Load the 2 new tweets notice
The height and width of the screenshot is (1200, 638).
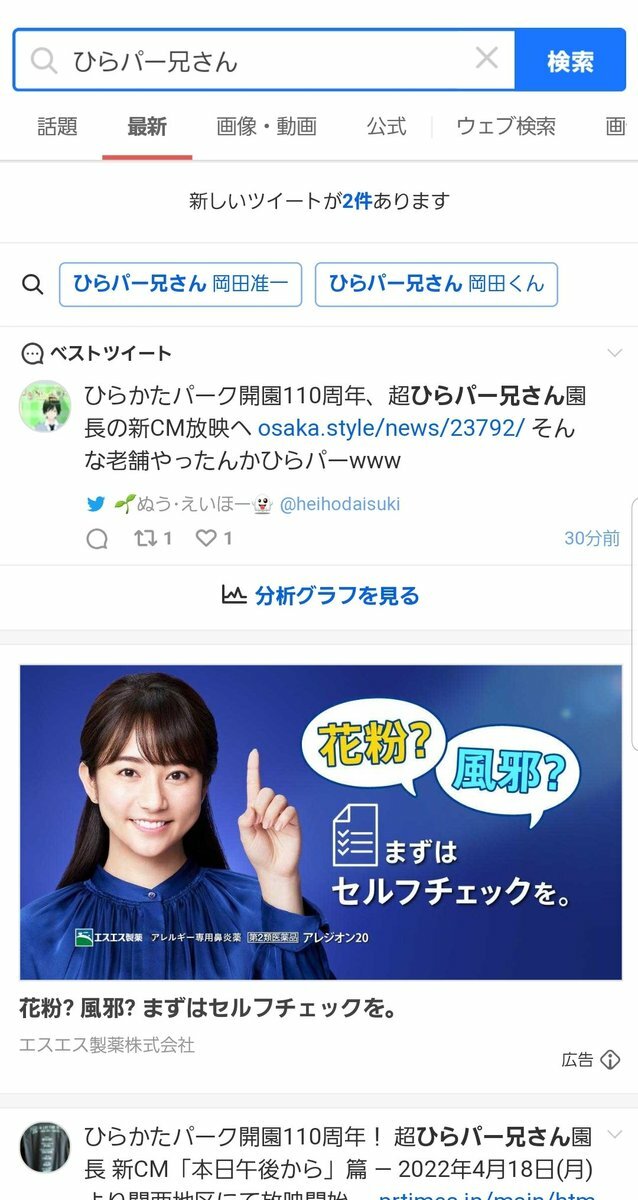[x=319, y=201]
